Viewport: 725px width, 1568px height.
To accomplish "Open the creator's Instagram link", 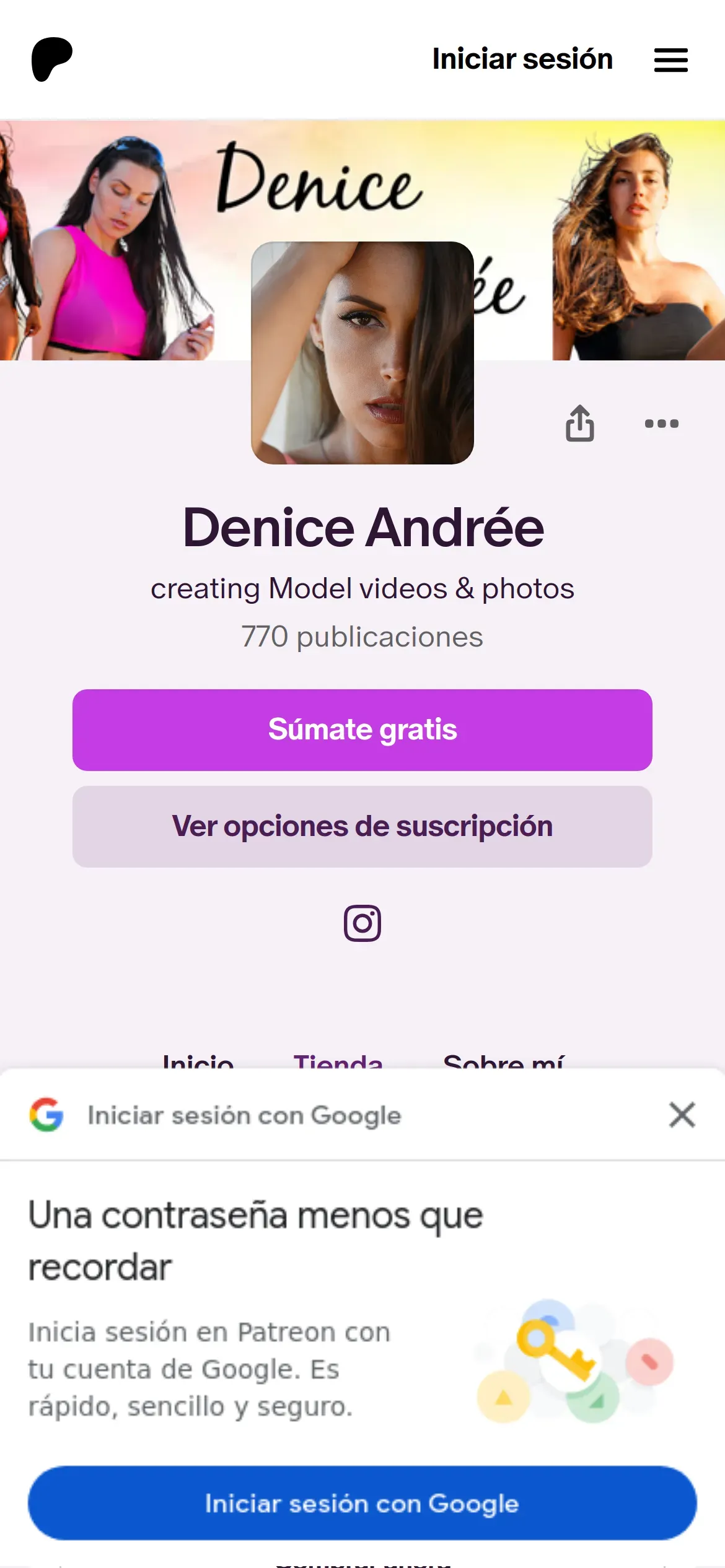I will coord(362,923).
